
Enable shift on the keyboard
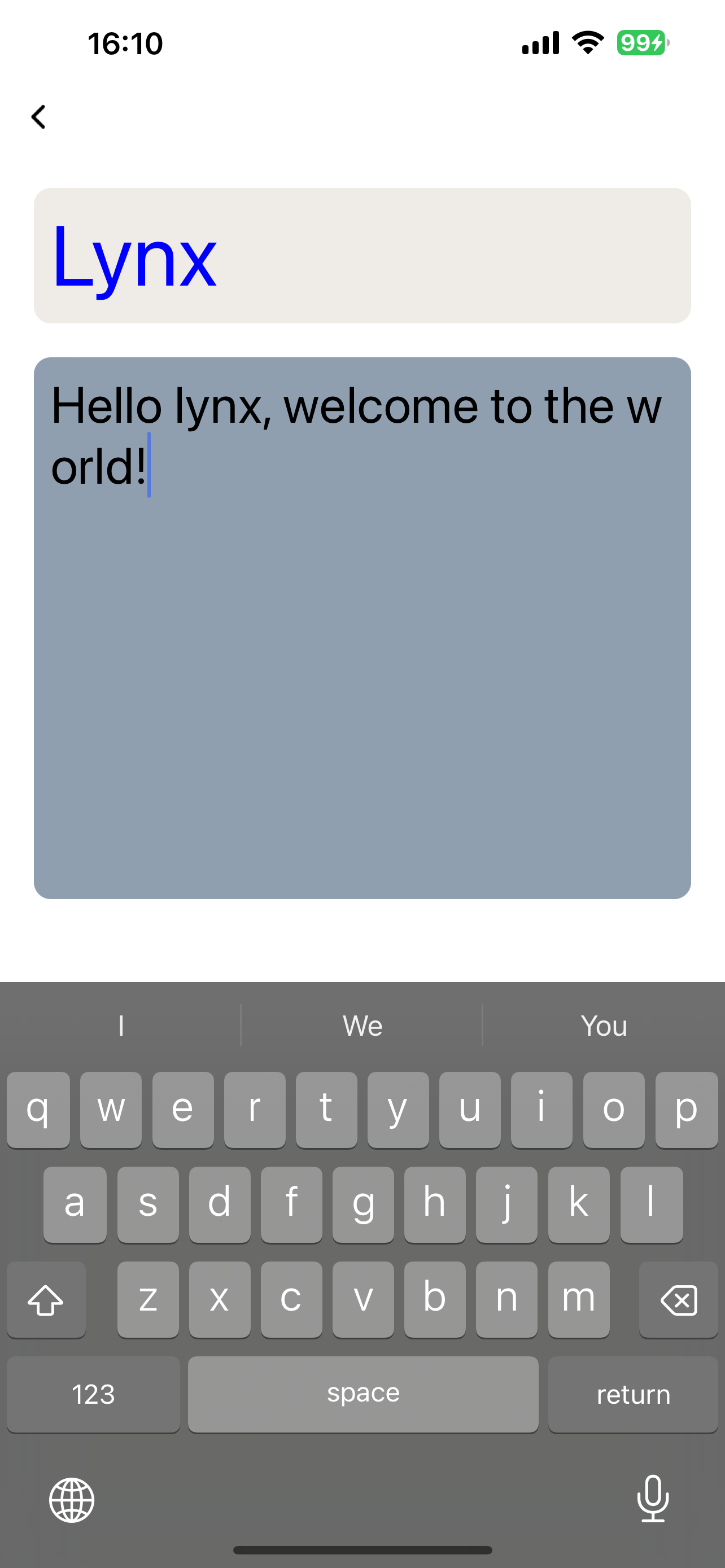click(x=46, y=1299)
